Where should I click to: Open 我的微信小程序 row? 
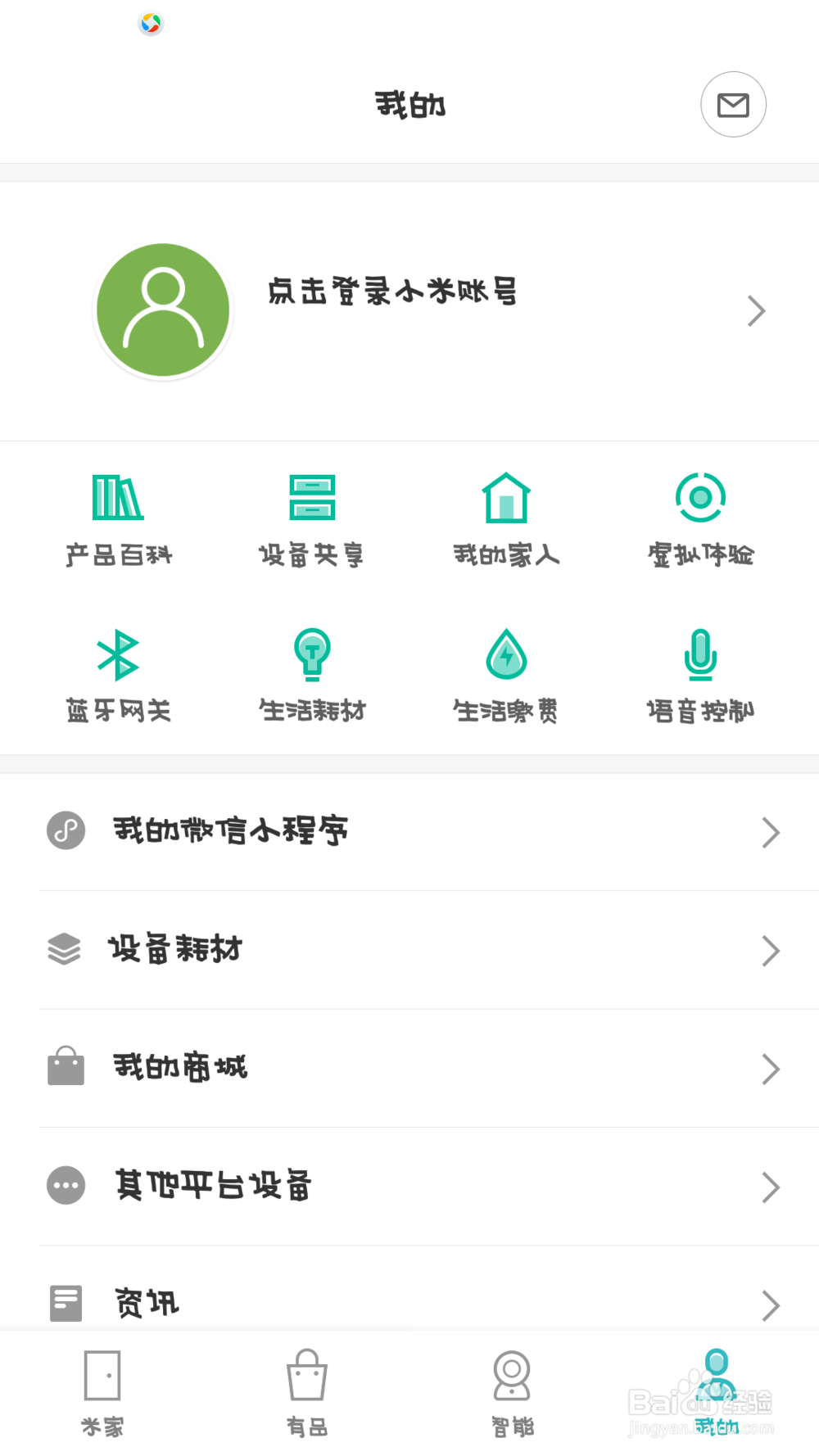pos(409,832)
